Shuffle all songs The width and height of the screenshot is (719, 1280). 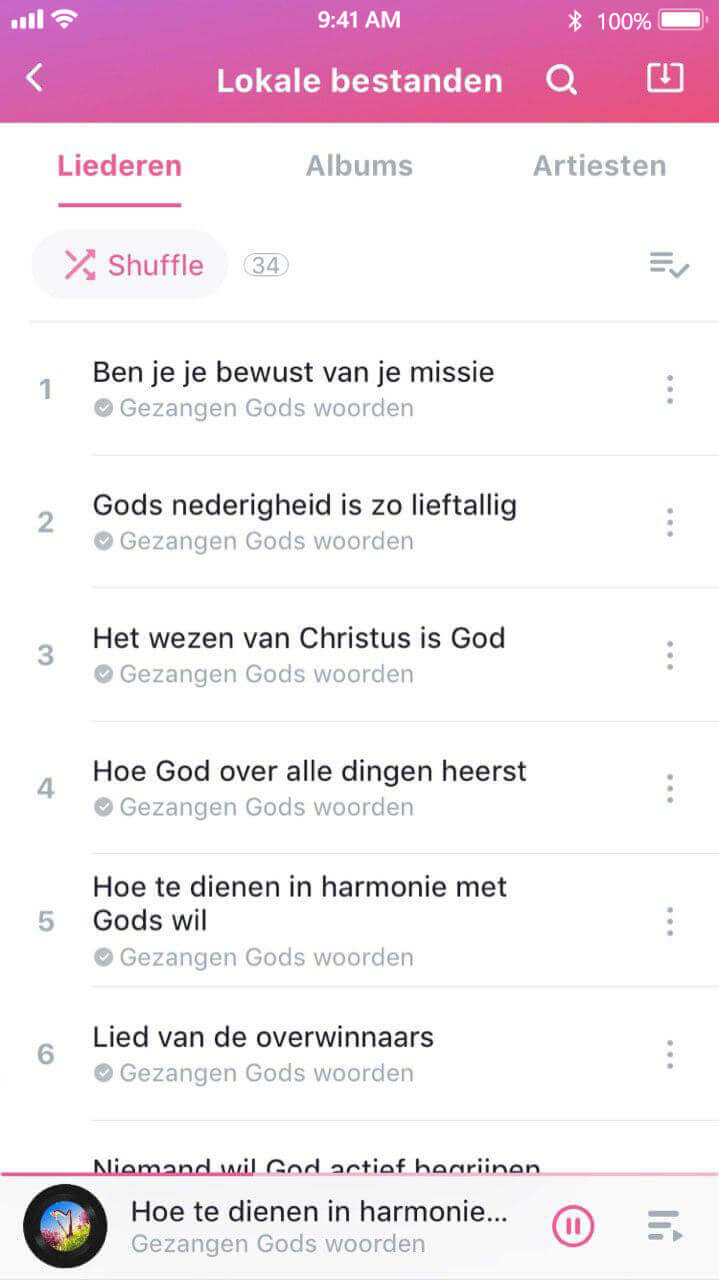click(x=132, y=265)
